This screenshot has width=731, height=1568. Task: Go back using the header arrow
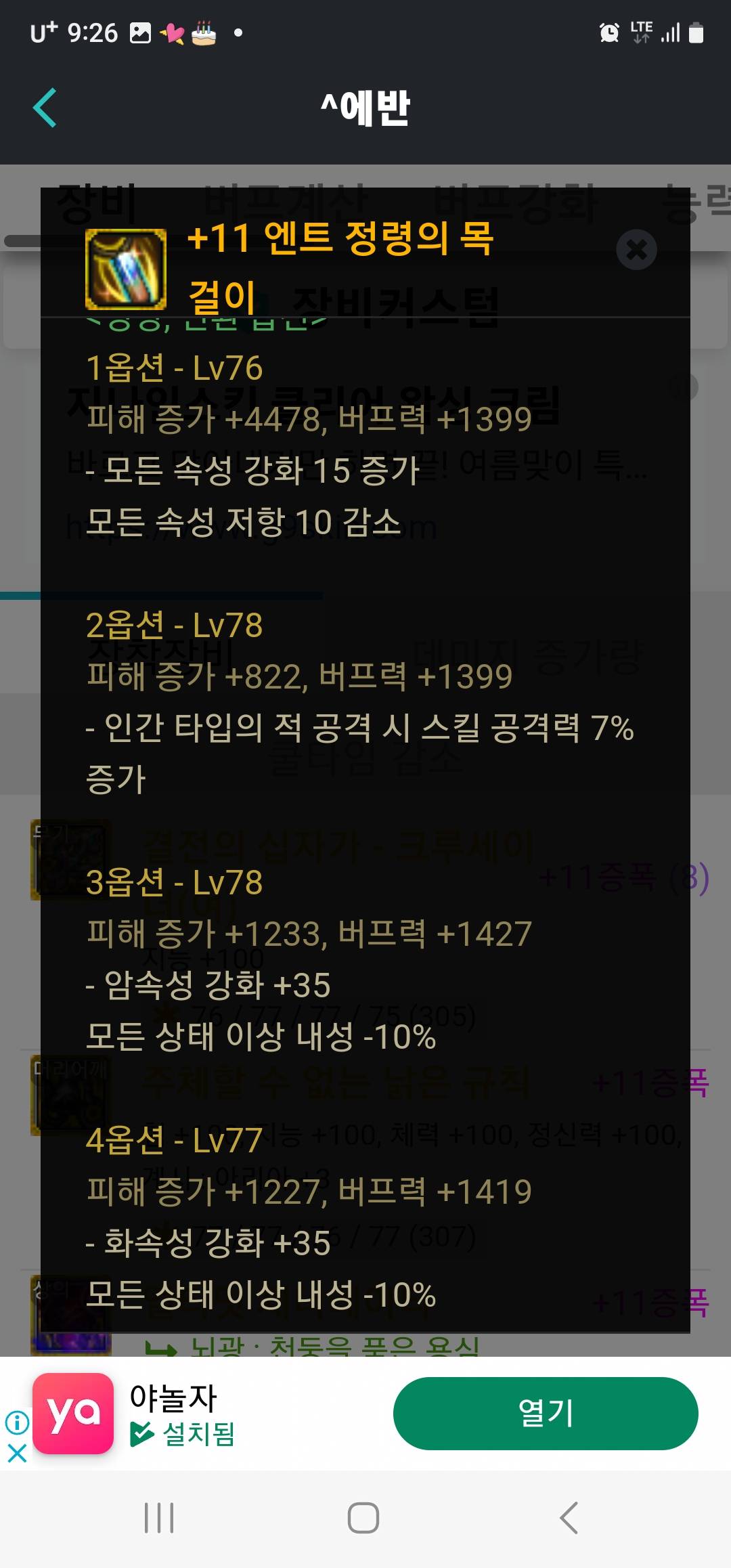45,108
